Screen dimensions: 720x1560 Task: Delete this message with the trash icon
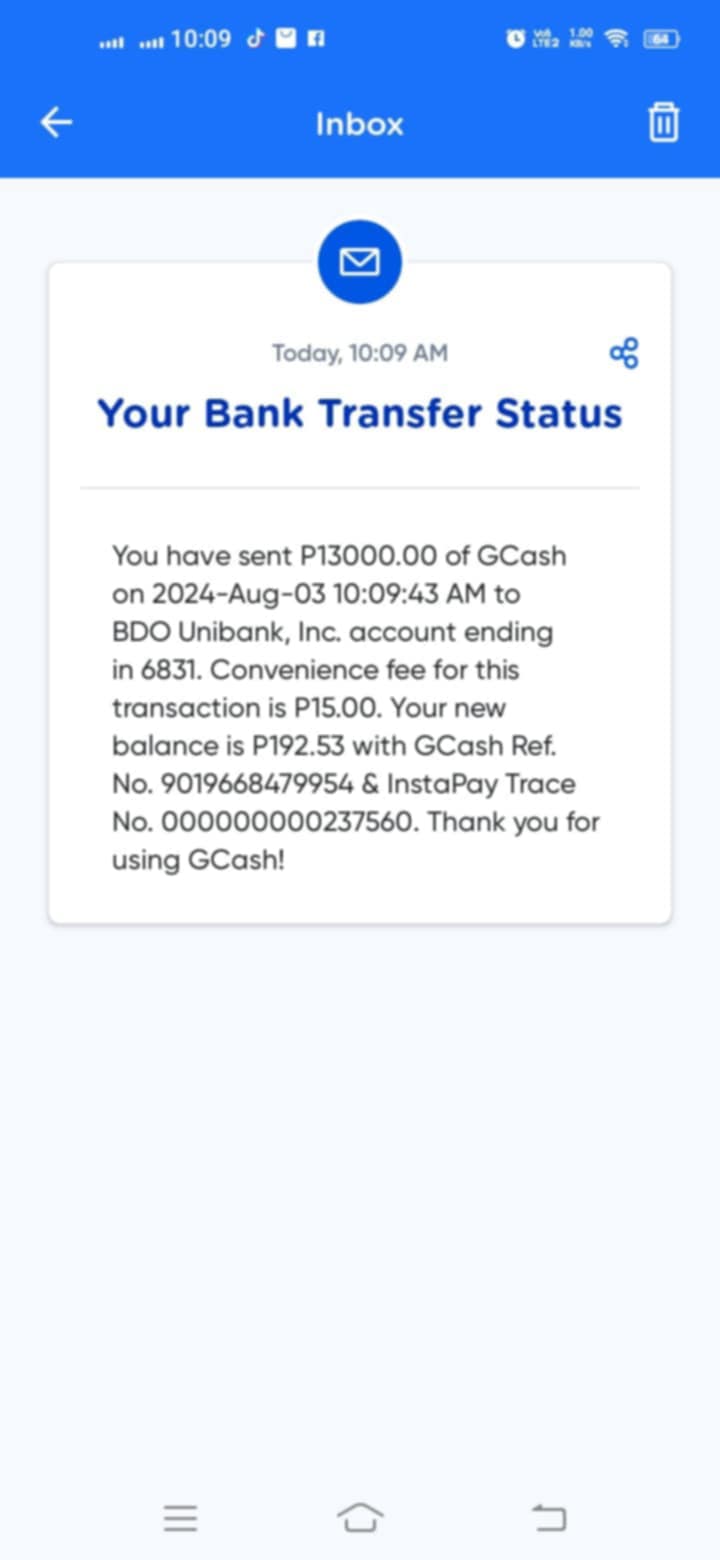tap(664, 123)
